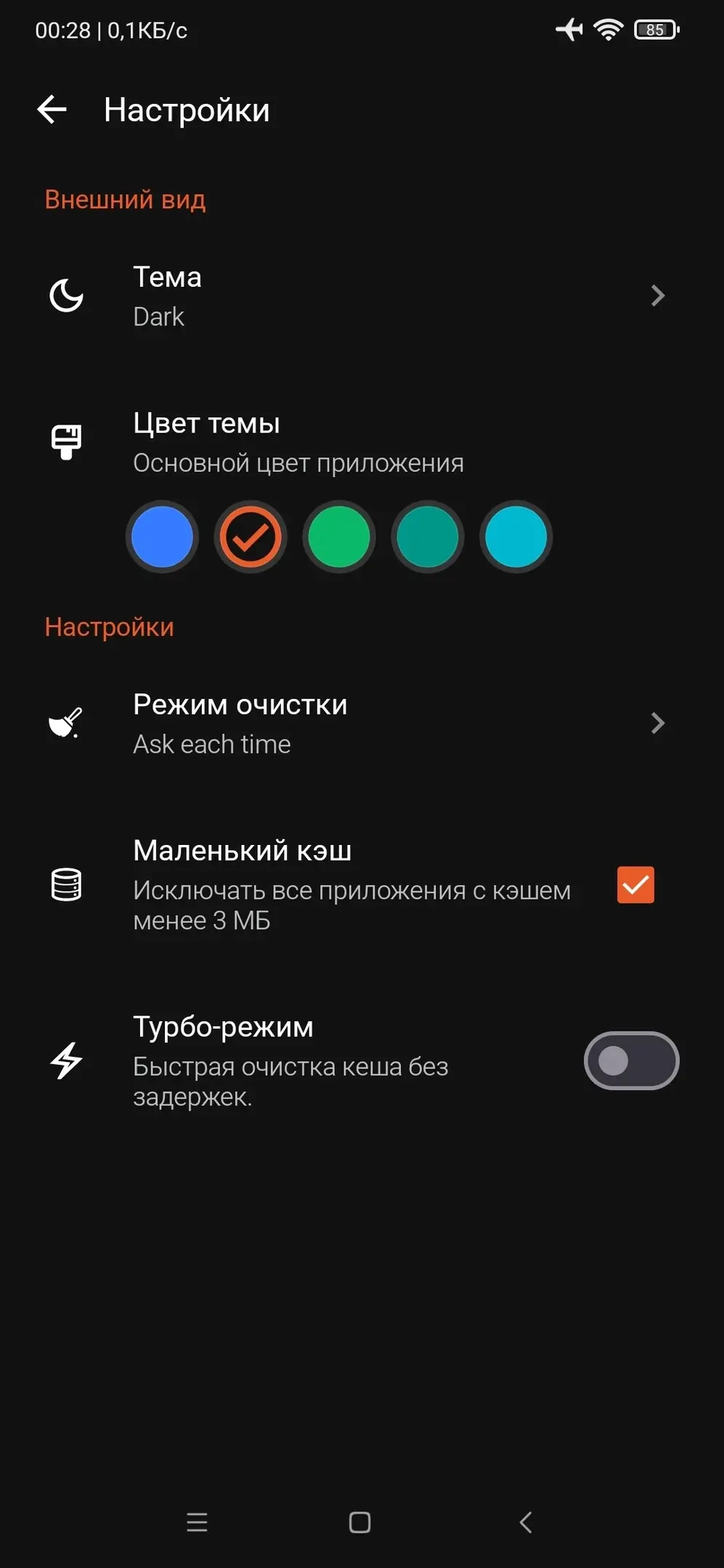
Task: Open recent apps from navigation bar
Action: click(197, 1522)
